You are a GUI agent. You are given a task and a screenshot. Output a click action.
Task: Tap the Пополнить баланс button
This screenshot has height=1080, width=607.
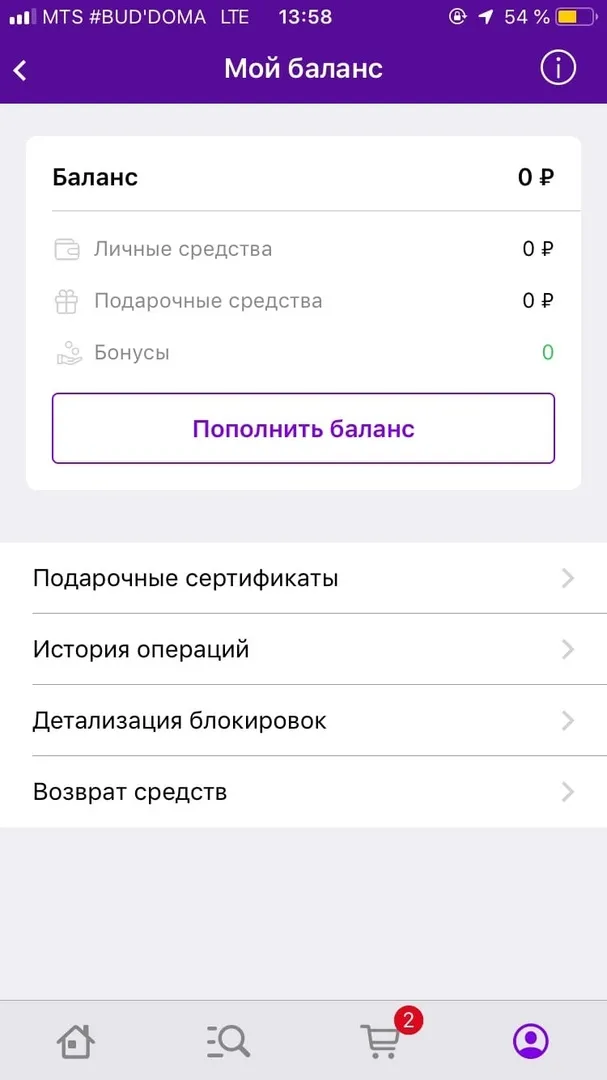(x=303, y=428)
